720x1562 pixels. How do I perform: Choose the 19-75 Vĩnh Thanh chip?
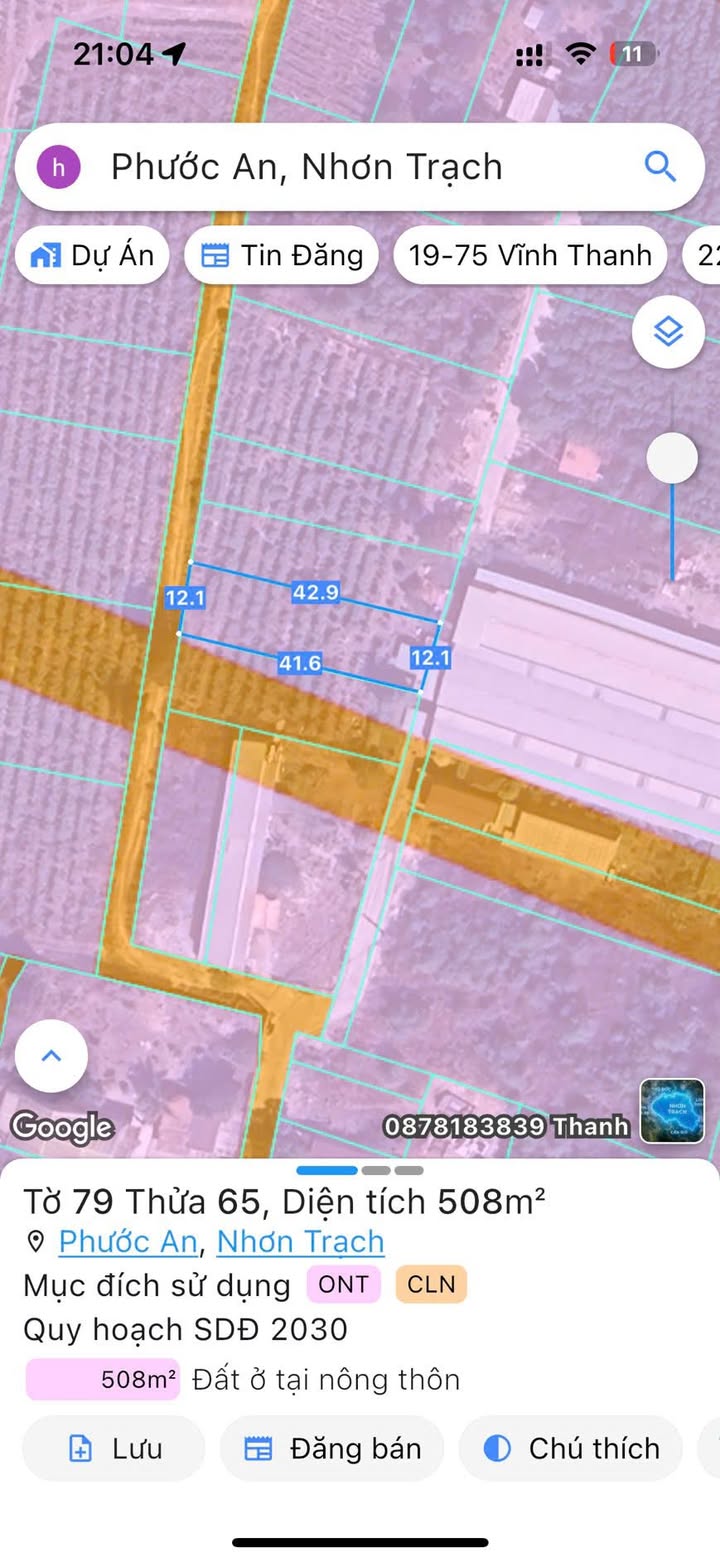coord(530,255)
